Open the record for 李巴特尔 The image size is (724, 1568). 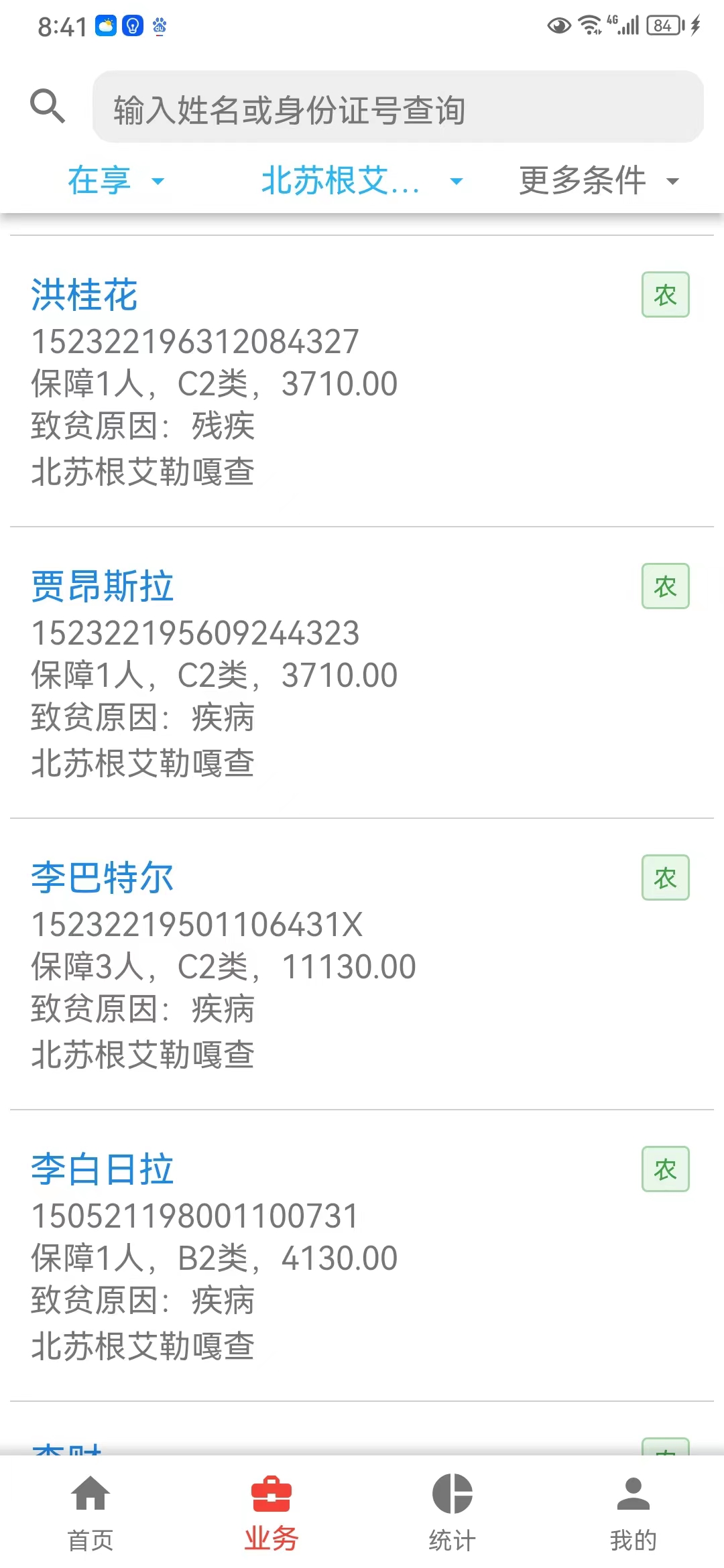[362, 964]
